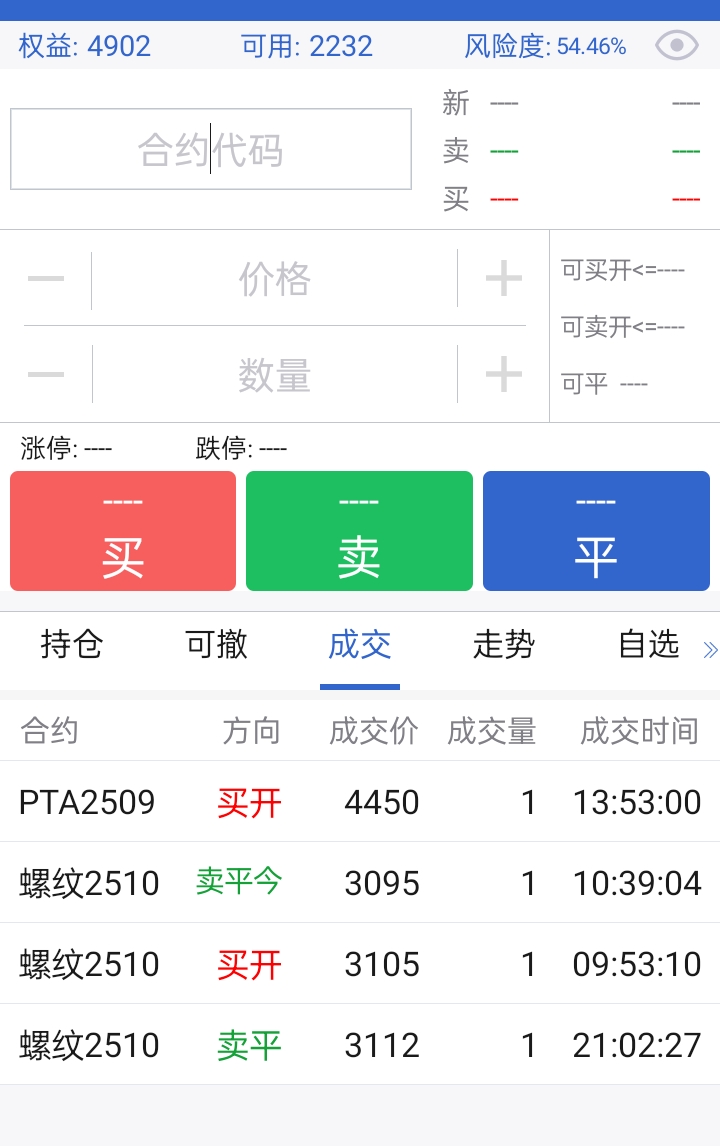Viewport: 720px width, 1146px height.
Task: Switch to the 自选 watchlist tab
Action: point(648,646)
